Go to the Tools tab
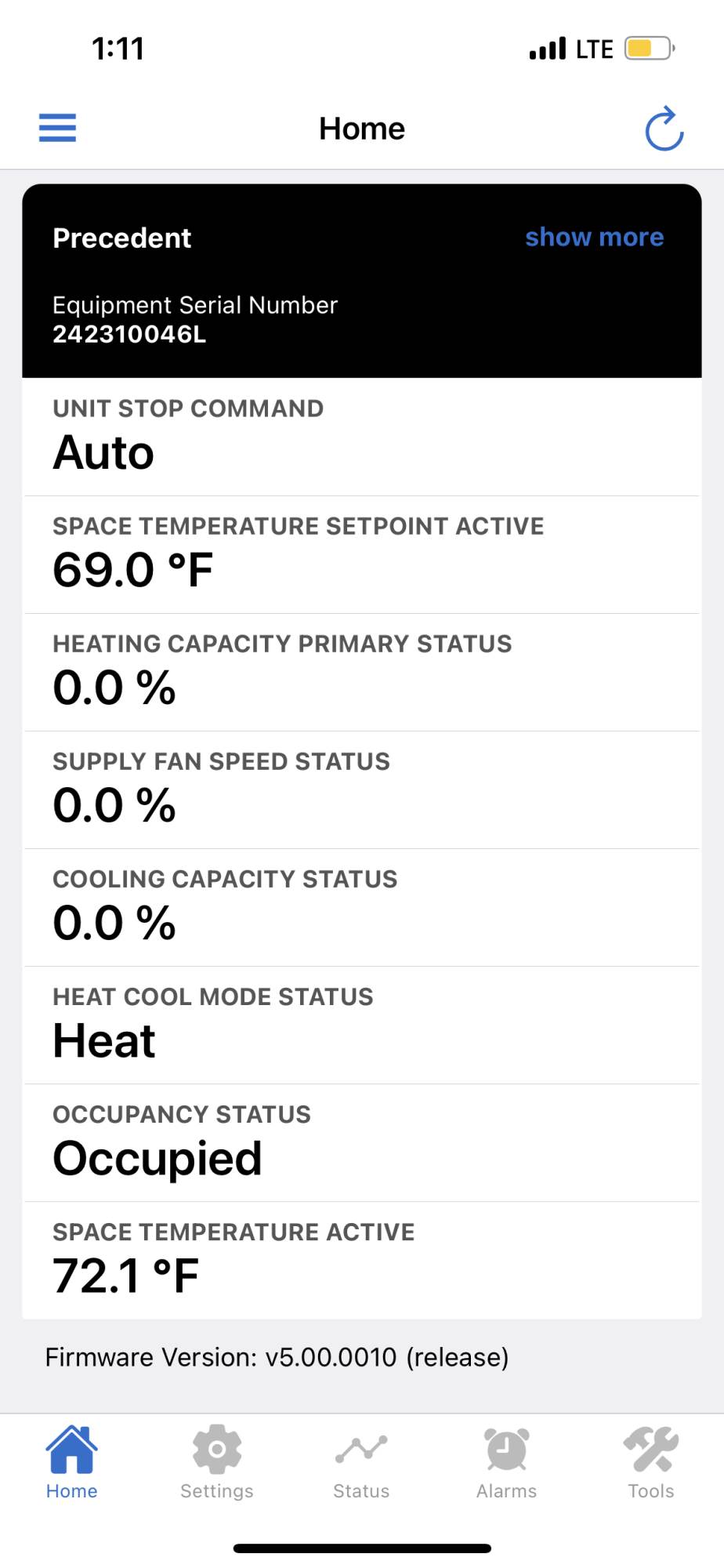This screenshot has height=1568, width=724. [x=650, y=1461]
